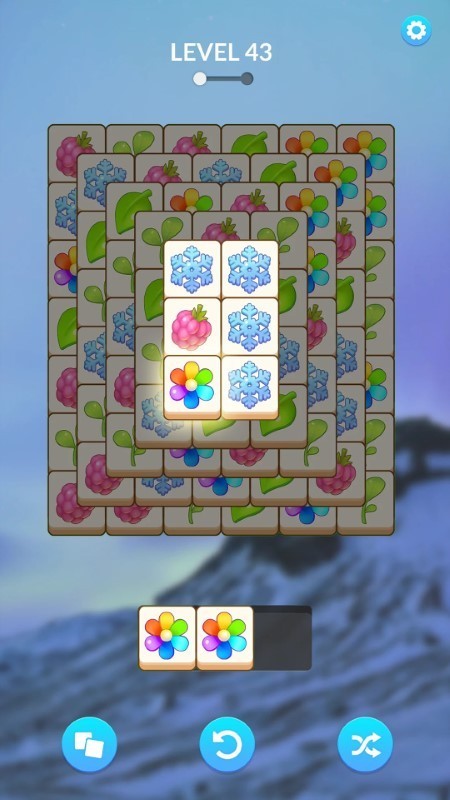Tap the raspberry tile on top layer
The image size is (450, 800).
(192, 329)
